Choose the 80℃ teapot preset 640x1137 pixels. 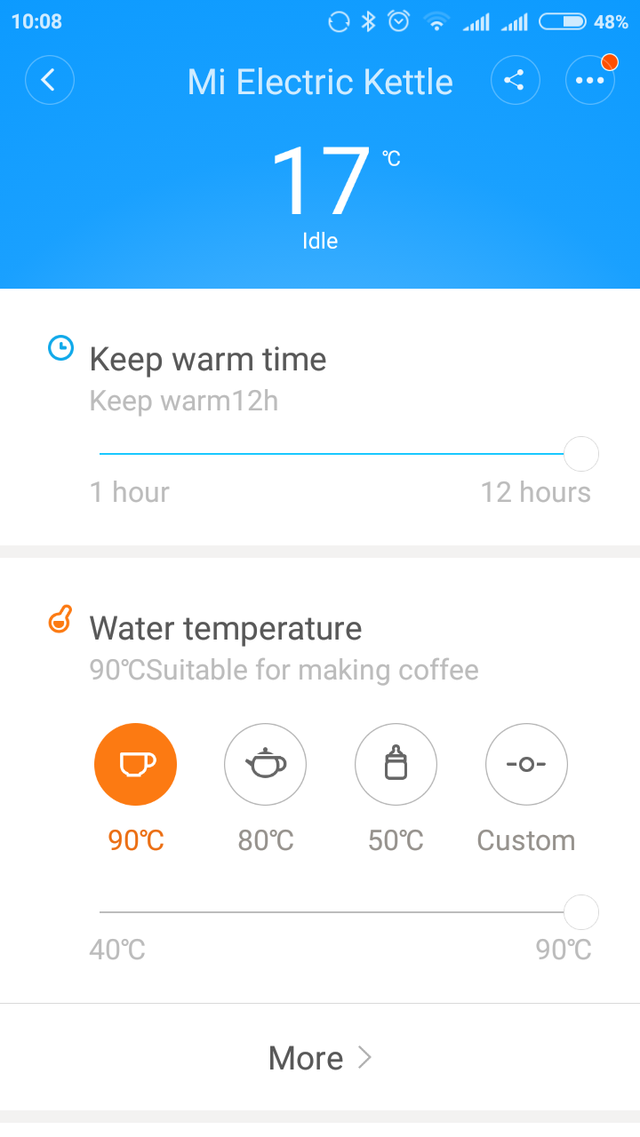(x=265, y=764)
